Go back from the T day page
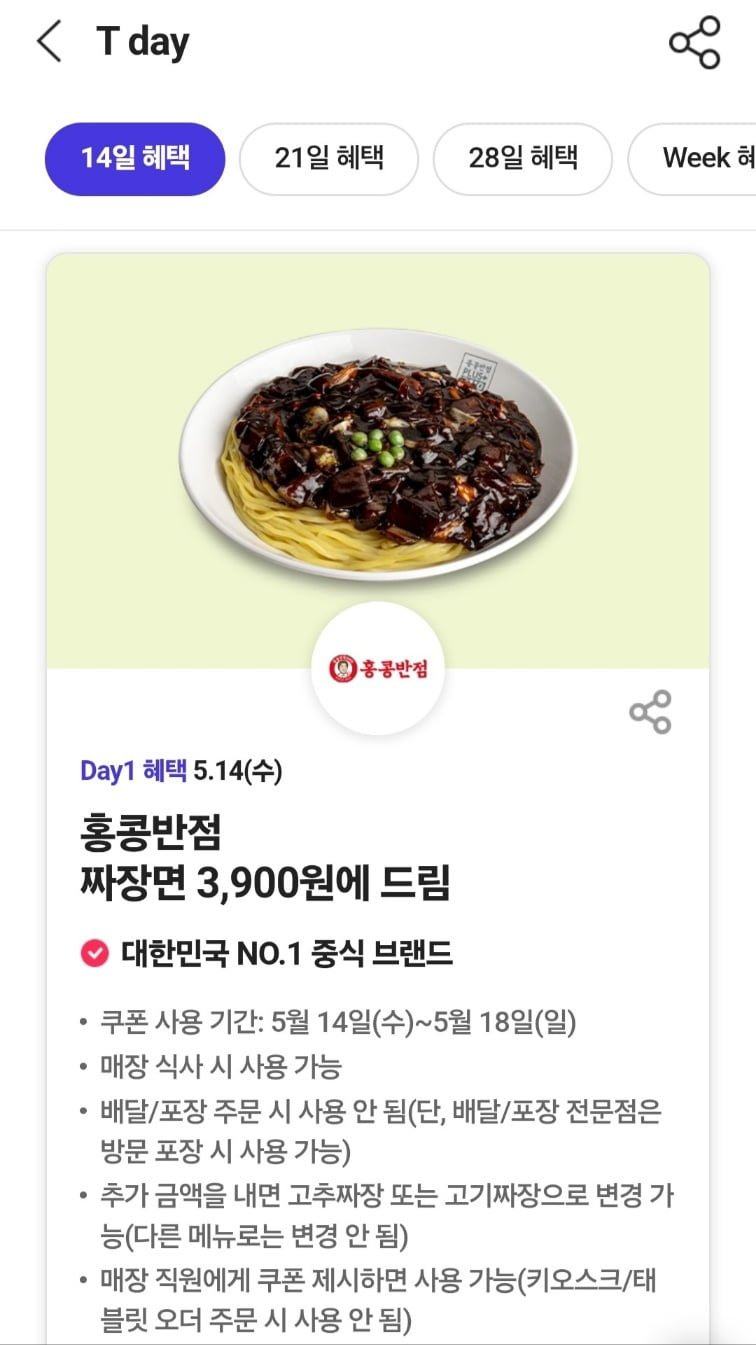Image resolution: width=756 pixels, height=1345 pixels. point(48,42)
